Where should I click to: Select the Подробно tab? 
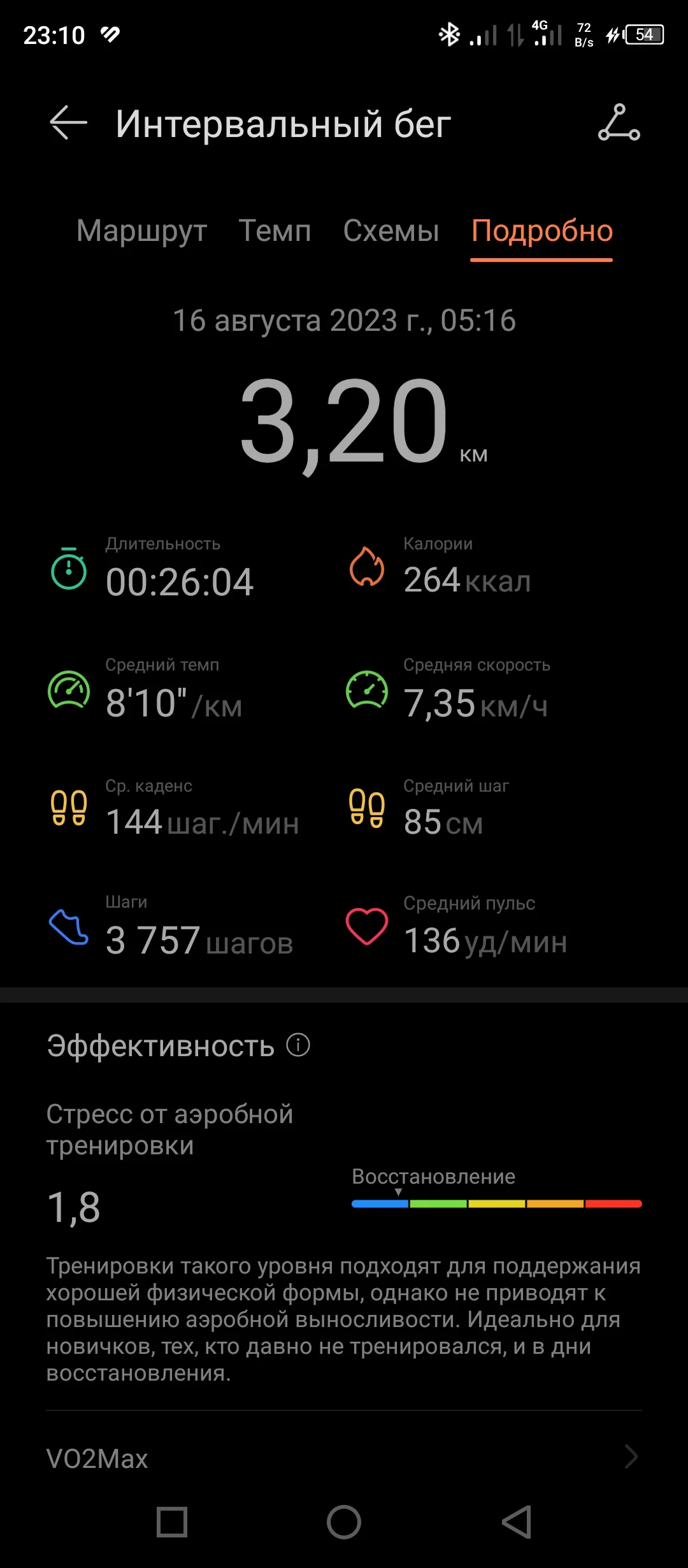point(541,231)
